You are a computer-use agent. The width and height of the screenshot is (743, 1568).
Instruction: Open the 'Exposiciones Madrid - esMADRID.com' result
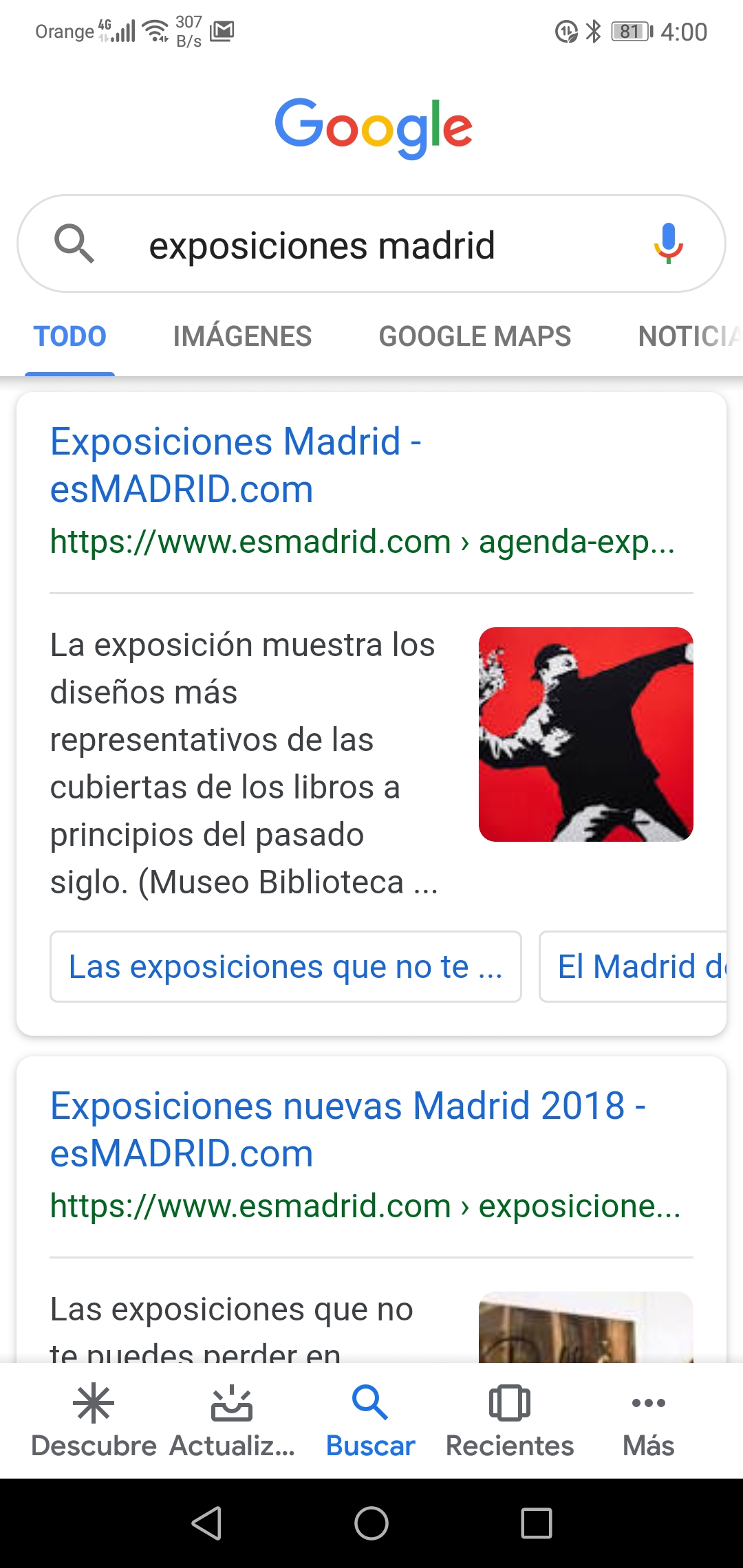coord(236,465)
